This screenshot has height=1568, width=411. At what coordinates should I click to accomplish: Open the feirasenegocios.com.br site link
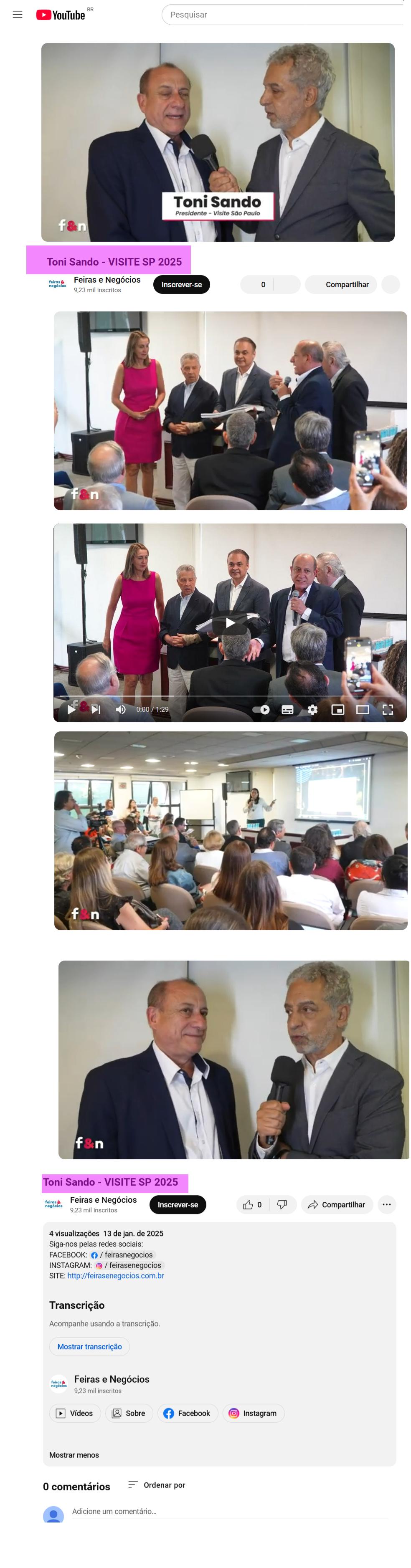click(115, 1275)
